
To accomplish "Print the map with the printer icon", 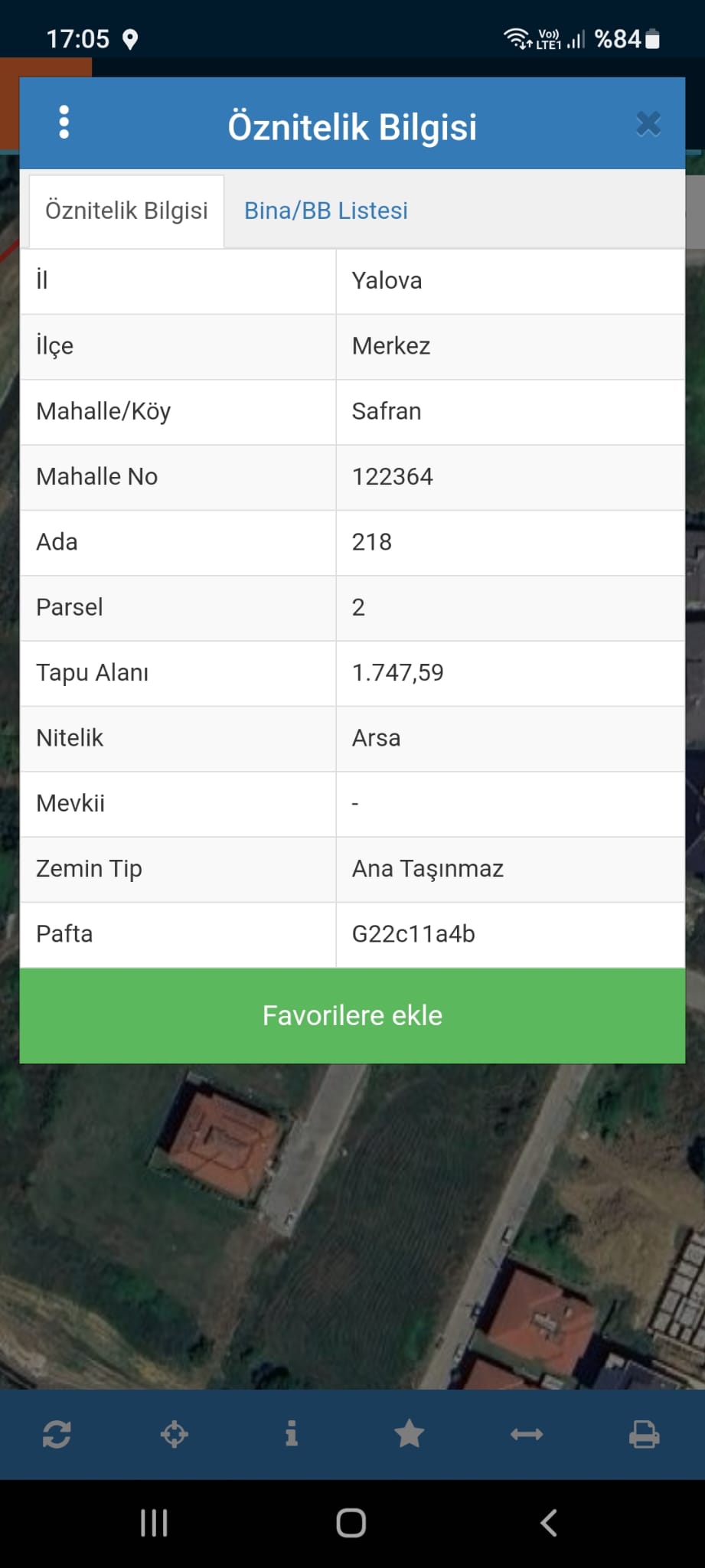I will pos(644,1434).
